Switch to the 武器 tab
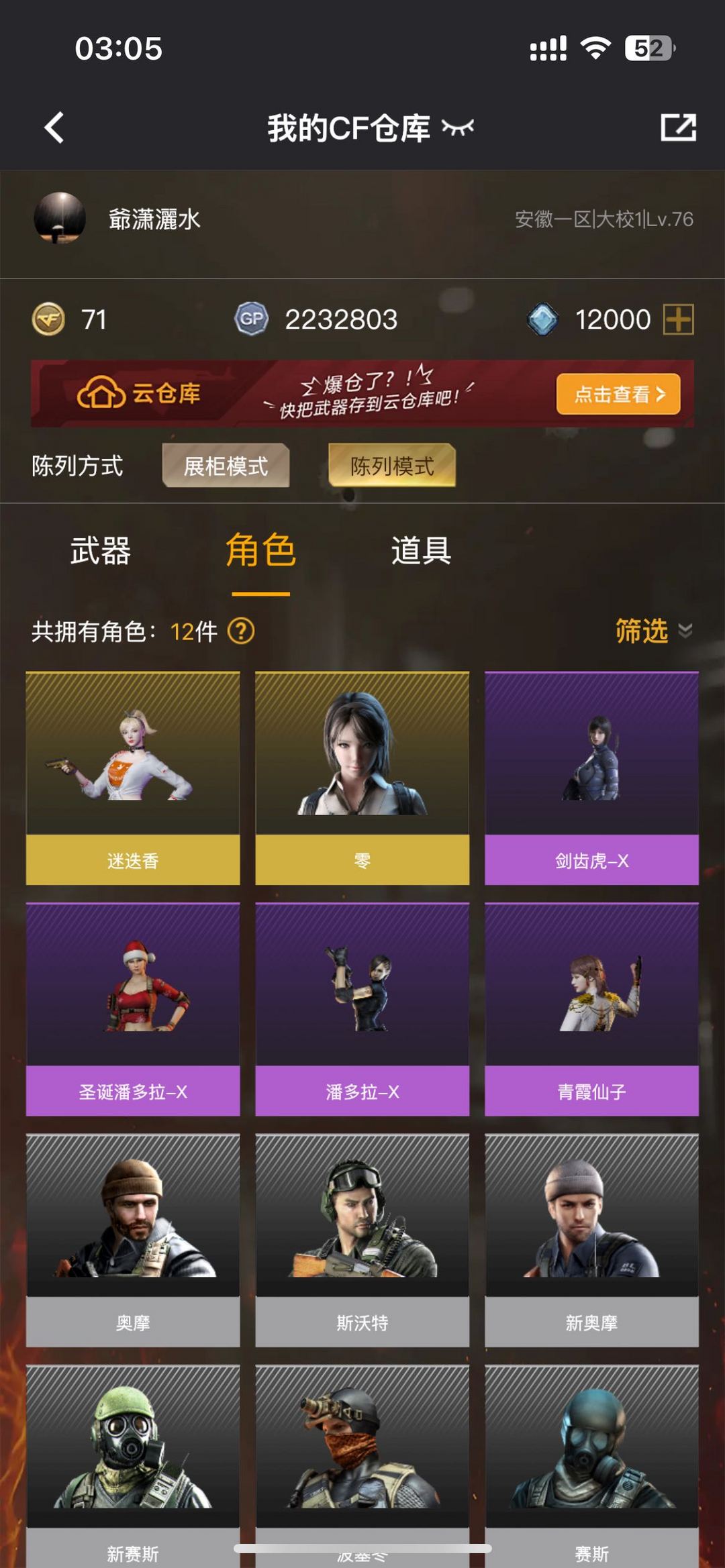 click(101, 551)
